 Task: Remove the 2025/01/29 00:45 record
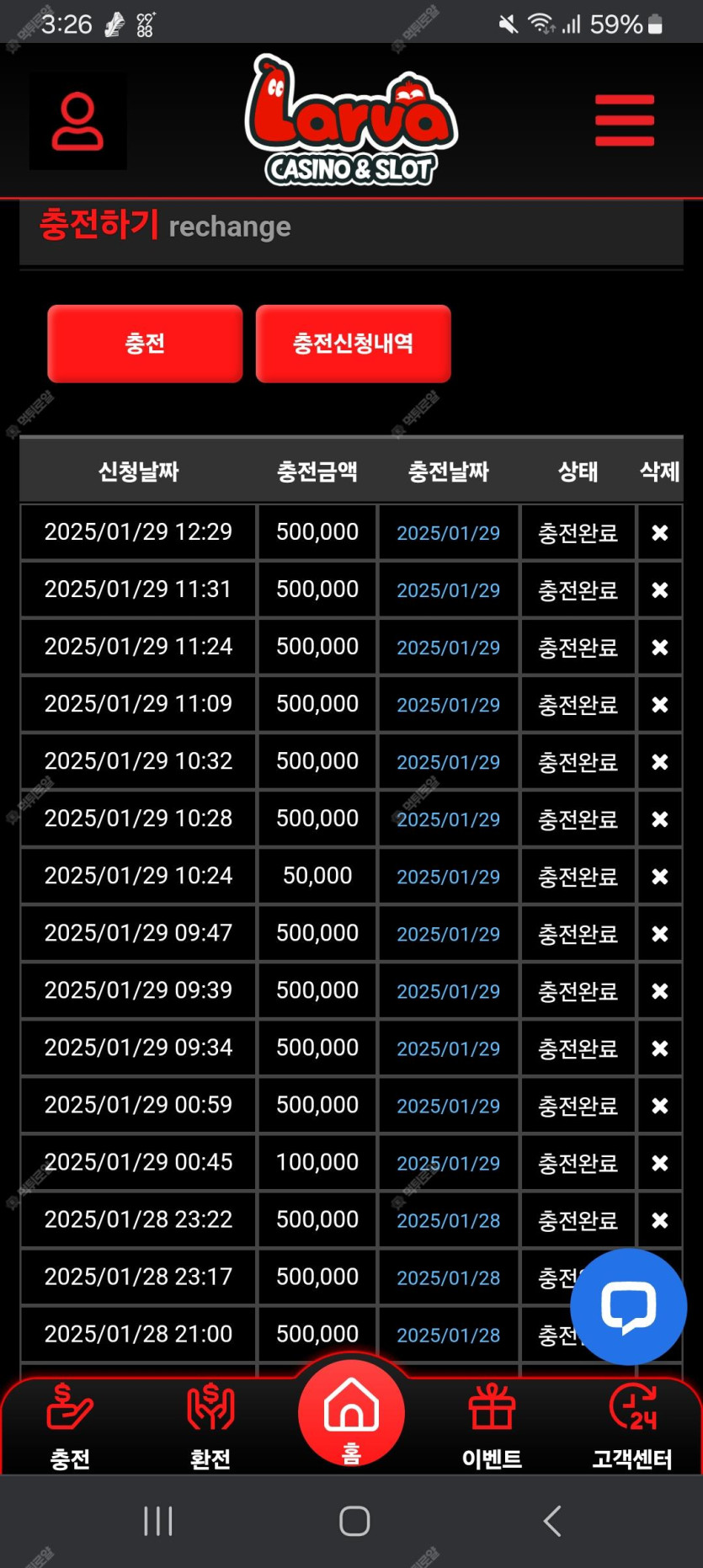pos(660,1163)
